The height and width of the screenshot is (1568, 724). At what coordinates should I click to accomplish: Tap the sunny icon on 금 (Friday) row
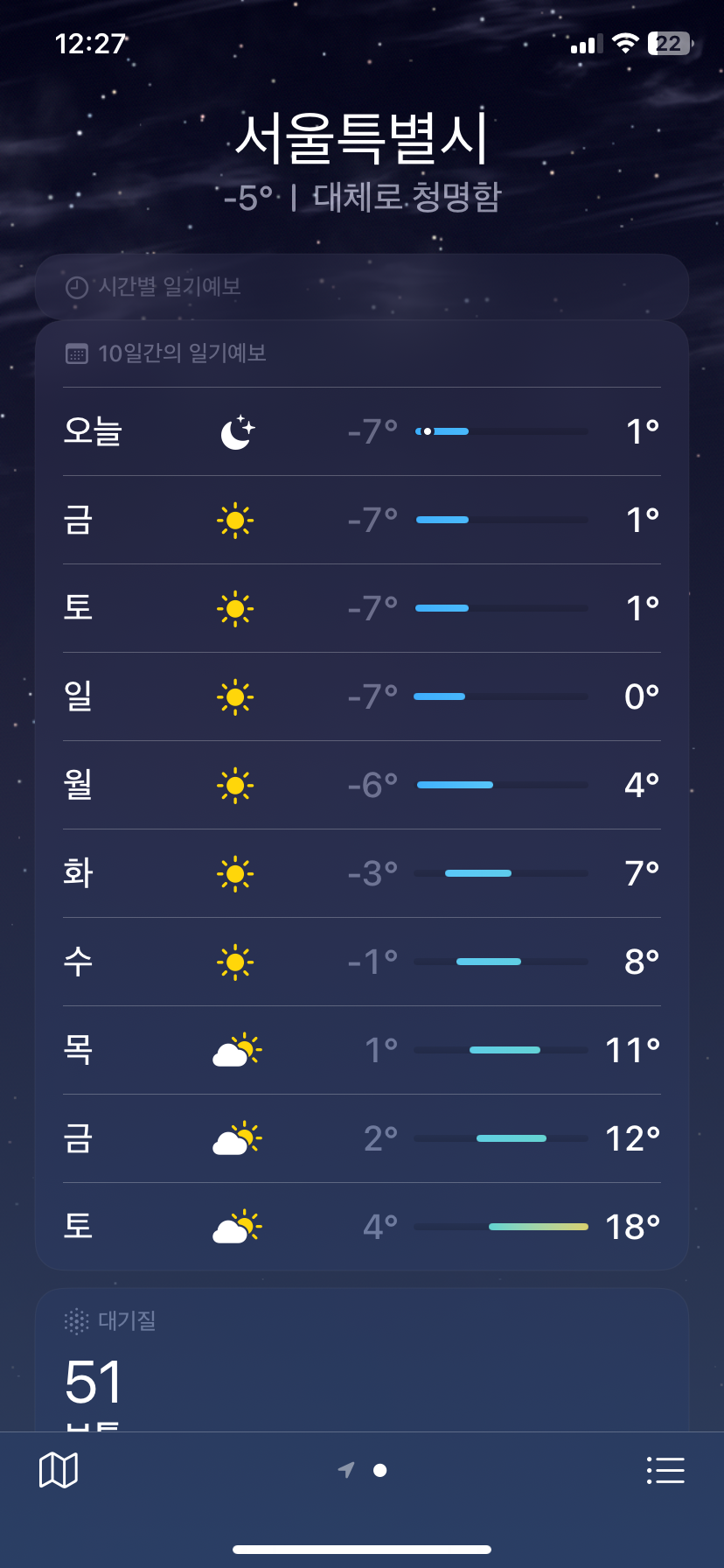pos(235,519)
